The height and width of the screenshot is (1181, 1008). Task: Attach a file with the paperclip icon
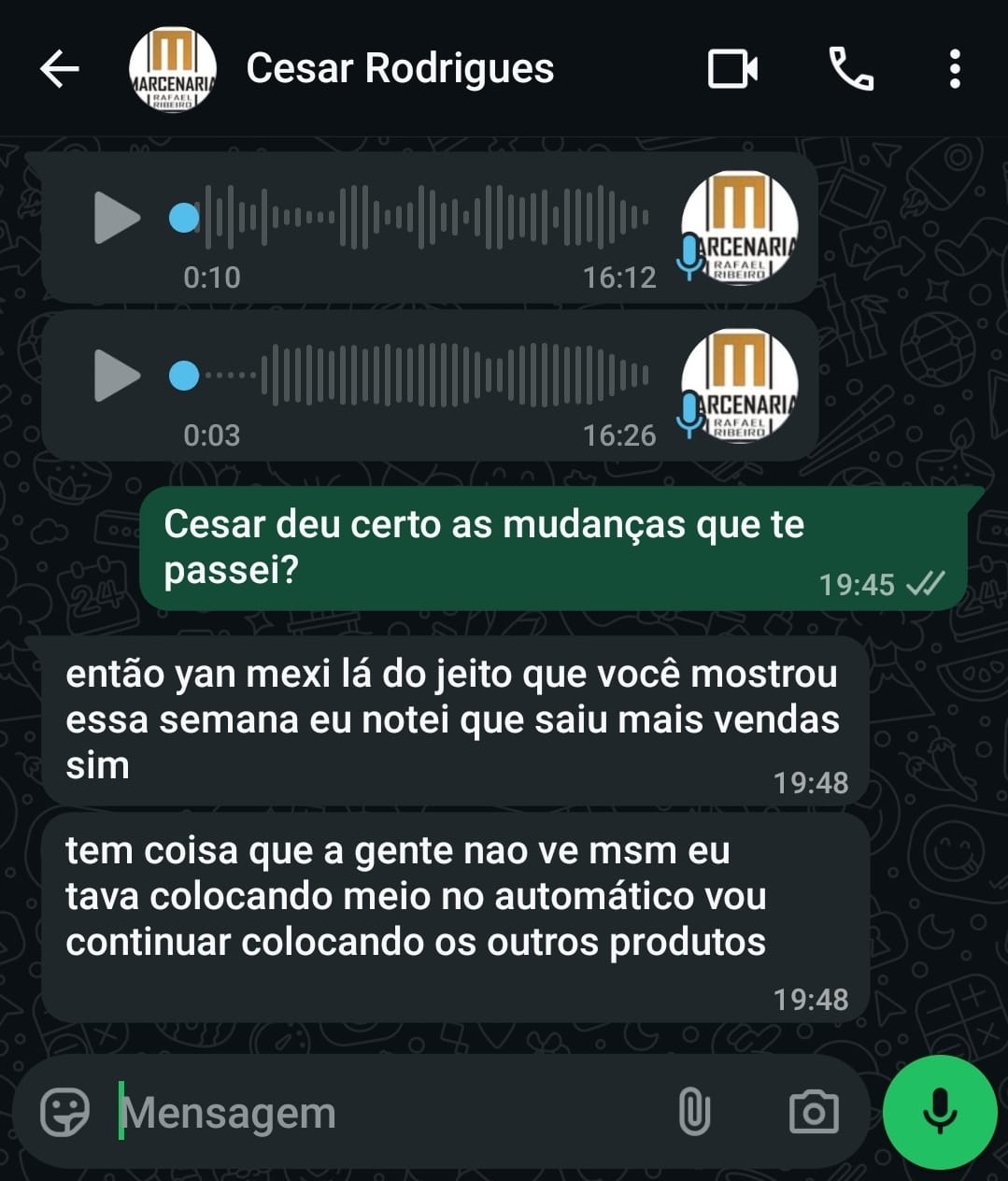coord(693,1112)
